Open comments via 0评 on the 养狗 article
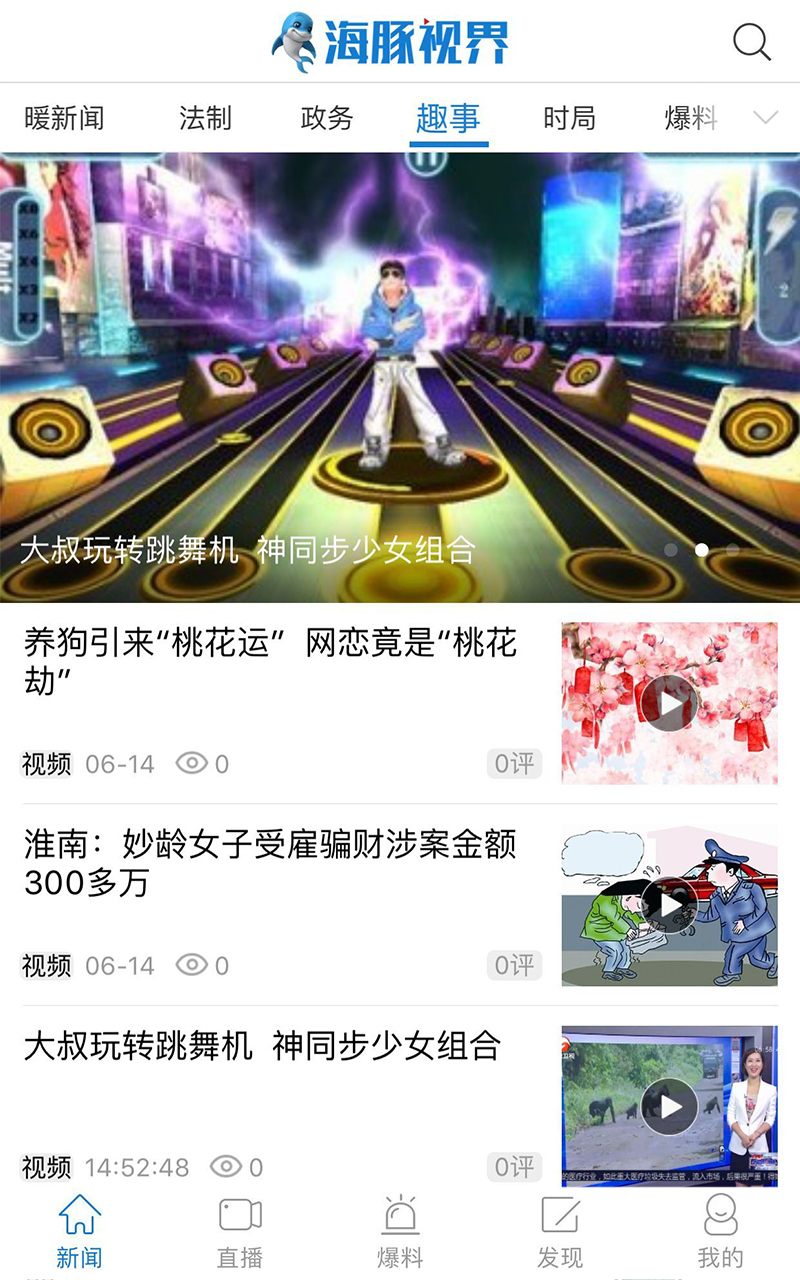The width and height of the screenshot is (800, 1280). 513,762
